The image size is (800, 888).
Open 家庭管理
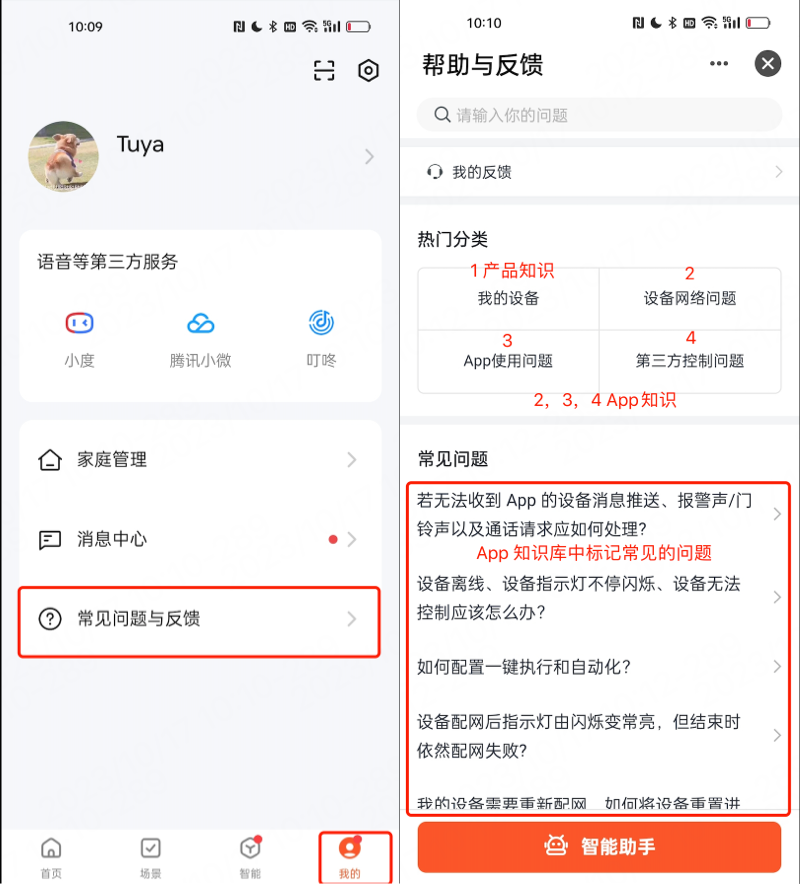click(199, 460)
